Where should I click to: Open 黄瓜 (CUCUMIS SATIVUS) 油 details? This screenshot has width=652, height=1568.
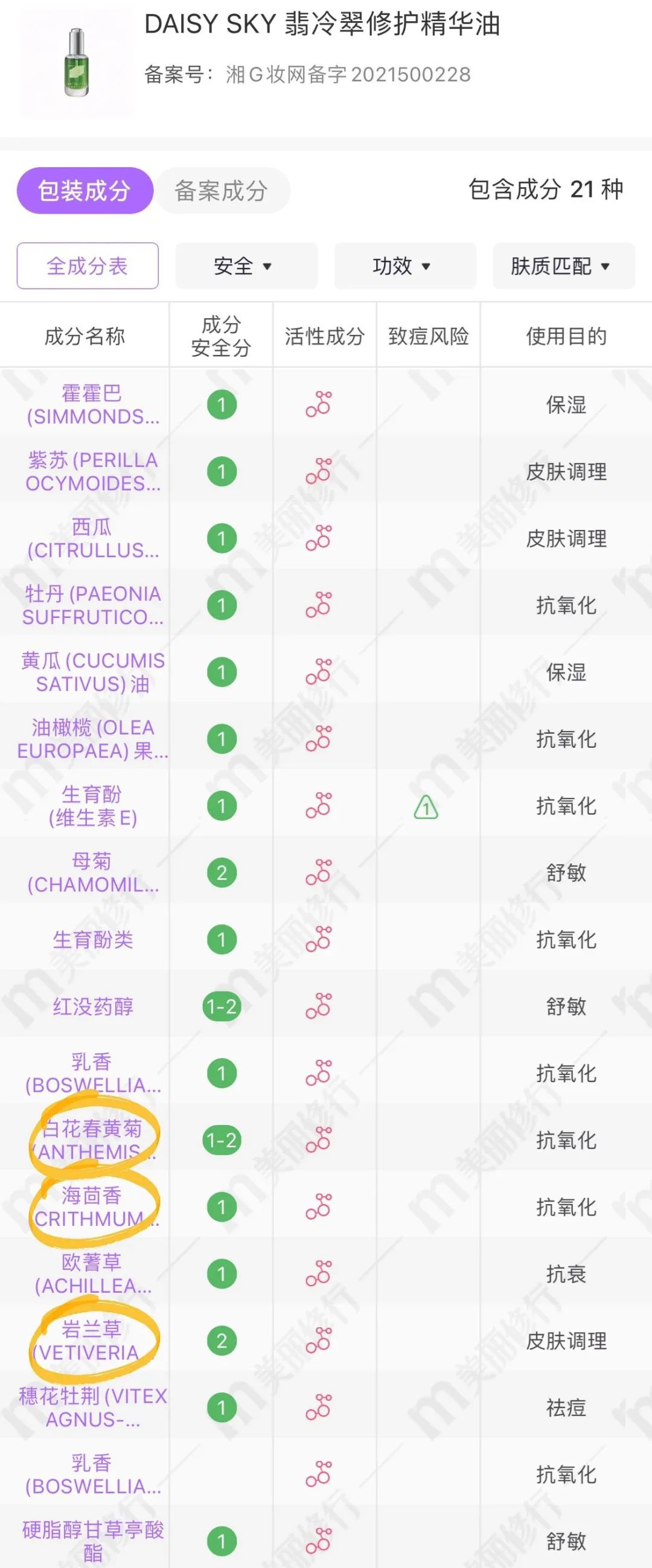[92, 672]
